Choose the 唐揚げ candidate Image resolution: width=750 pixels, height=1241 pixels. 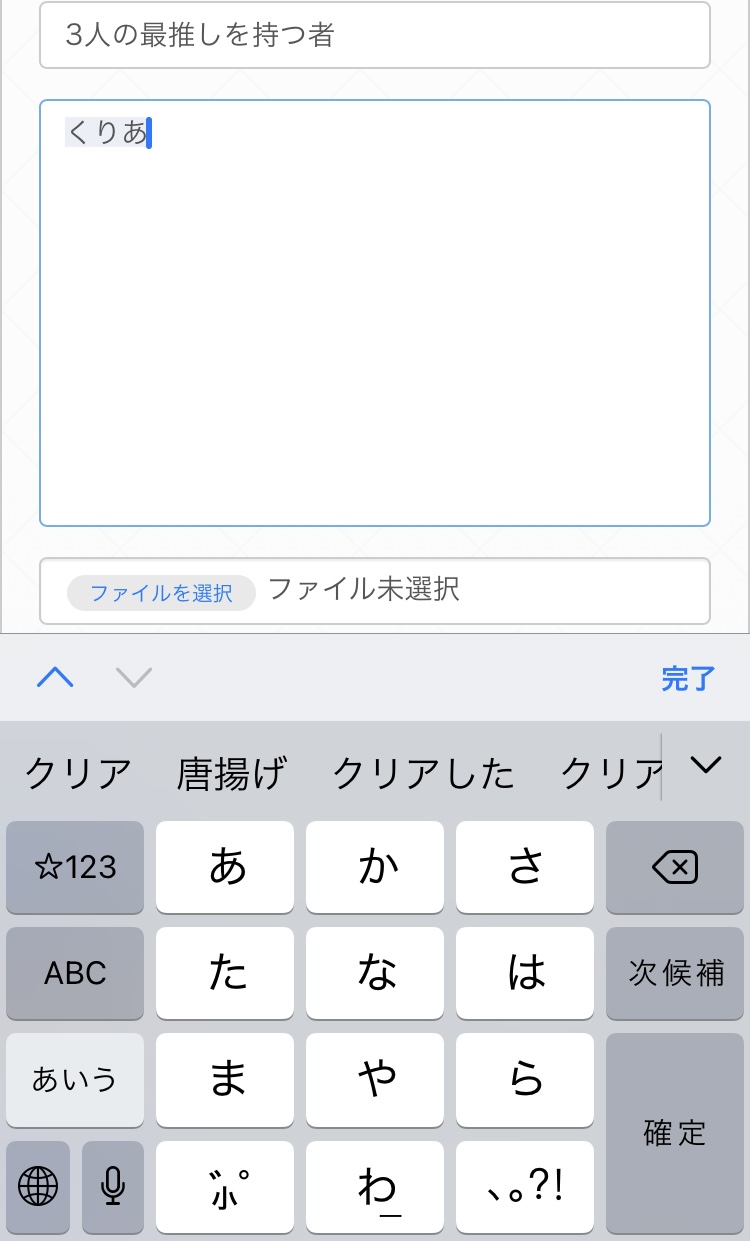click(x=232, y=773)
